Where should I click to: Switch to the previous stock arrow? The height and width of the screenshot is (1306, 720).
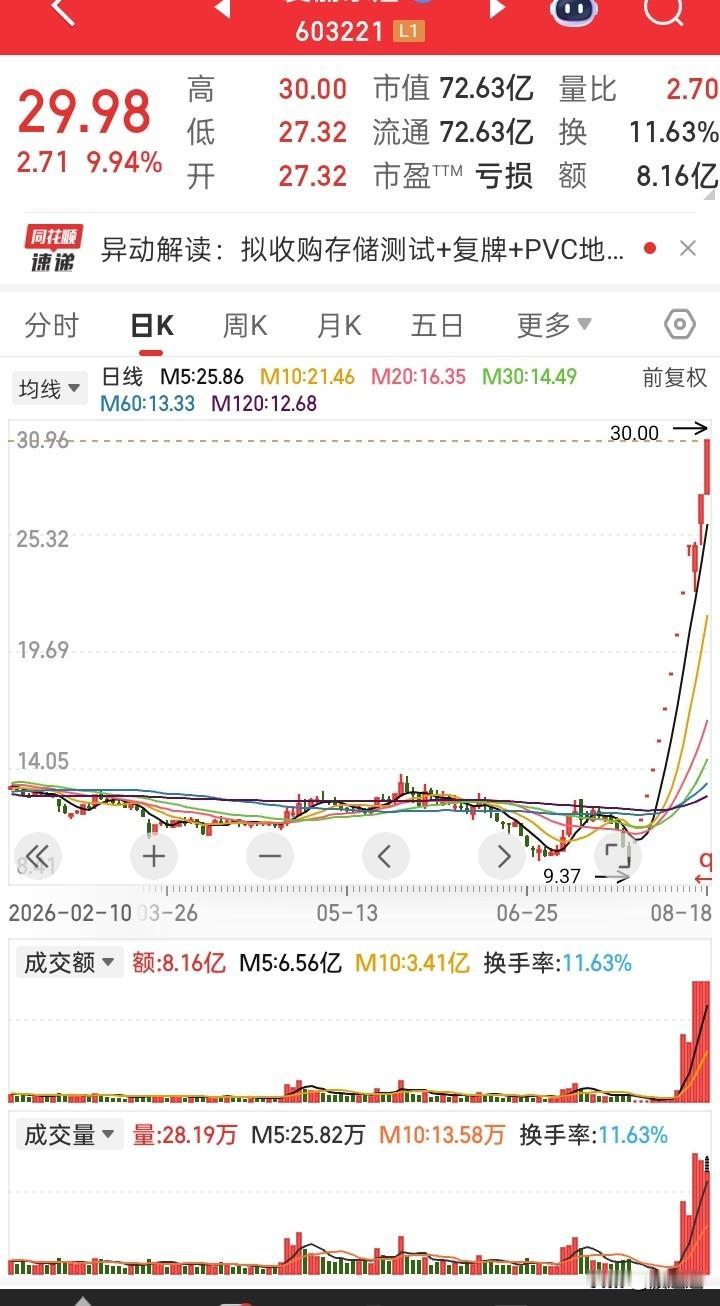click(222, 10)
